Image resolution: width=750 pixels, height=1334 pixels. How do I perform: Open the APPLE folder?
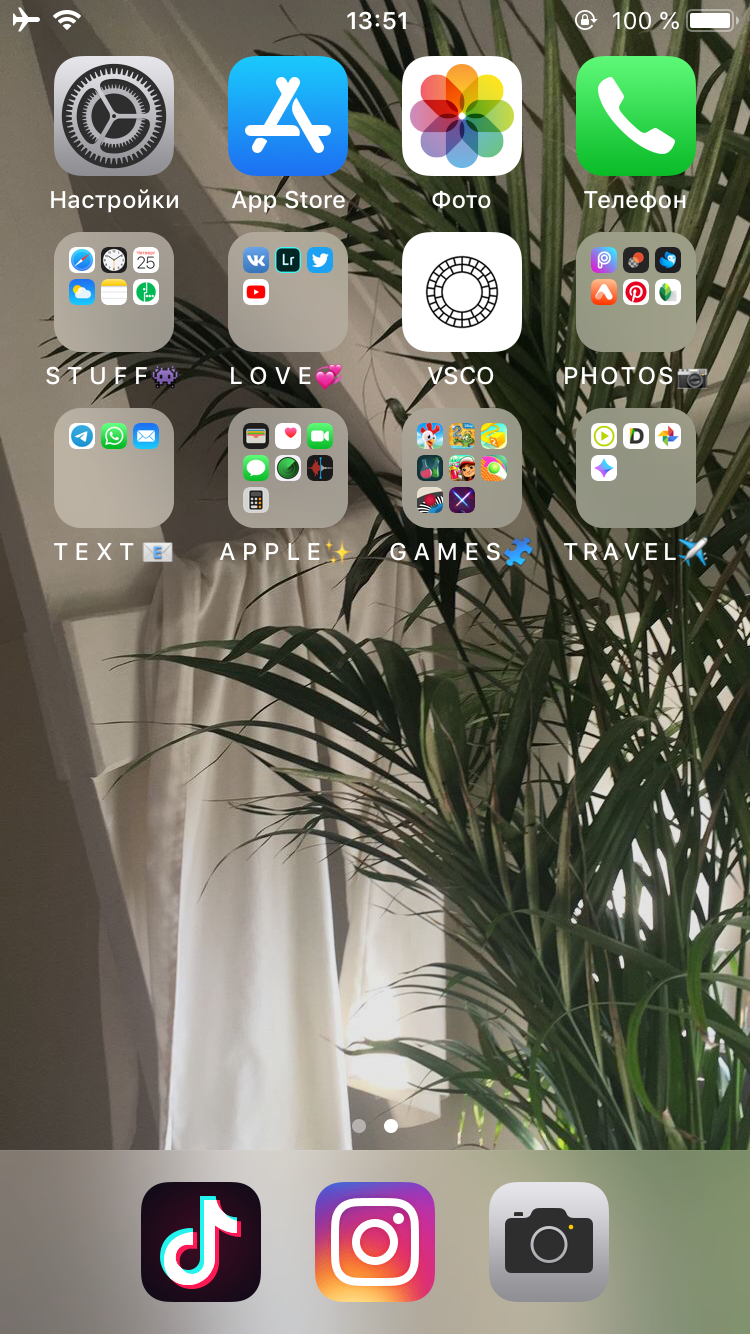pos(288,468)
